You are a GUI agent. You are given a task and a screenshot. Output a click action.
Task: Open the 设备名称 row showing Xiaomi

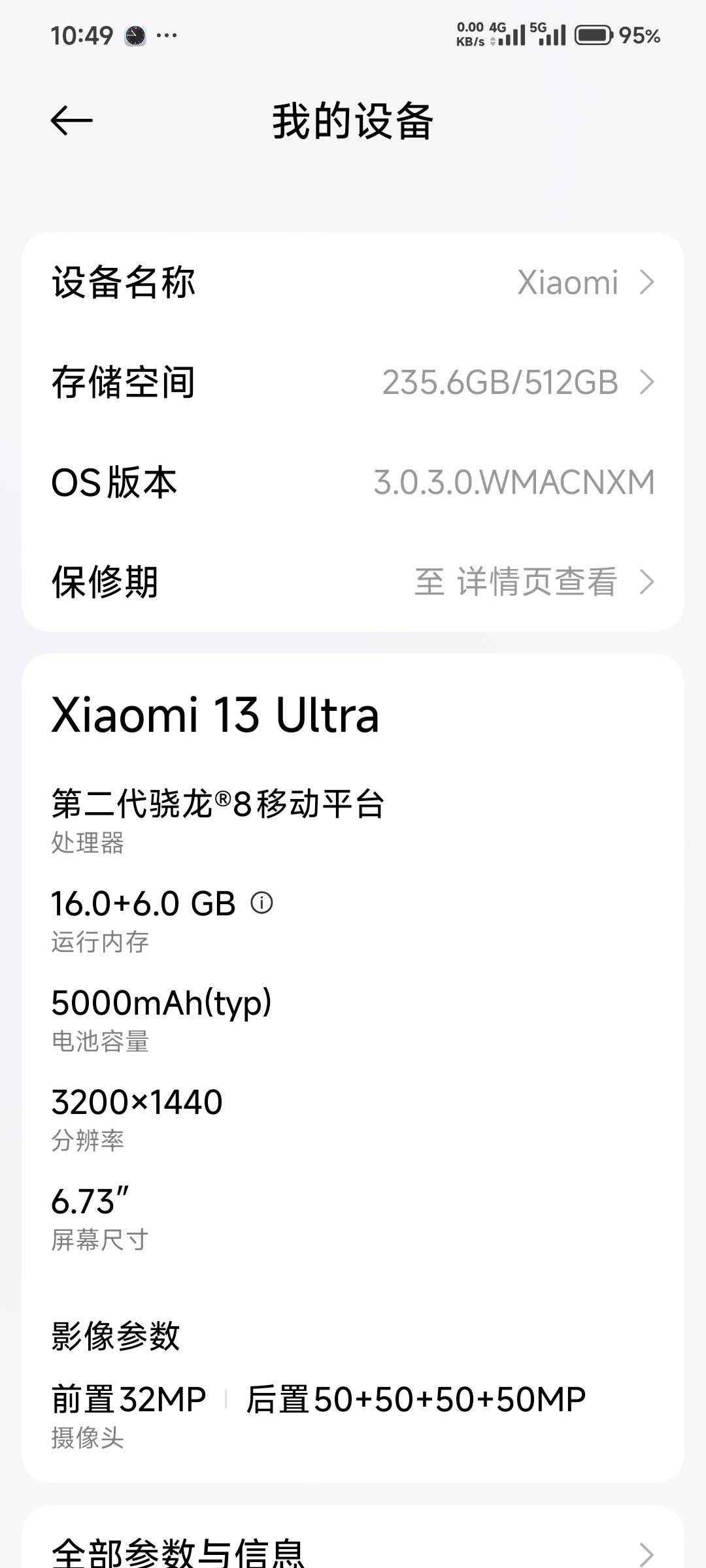click(353, 283)
